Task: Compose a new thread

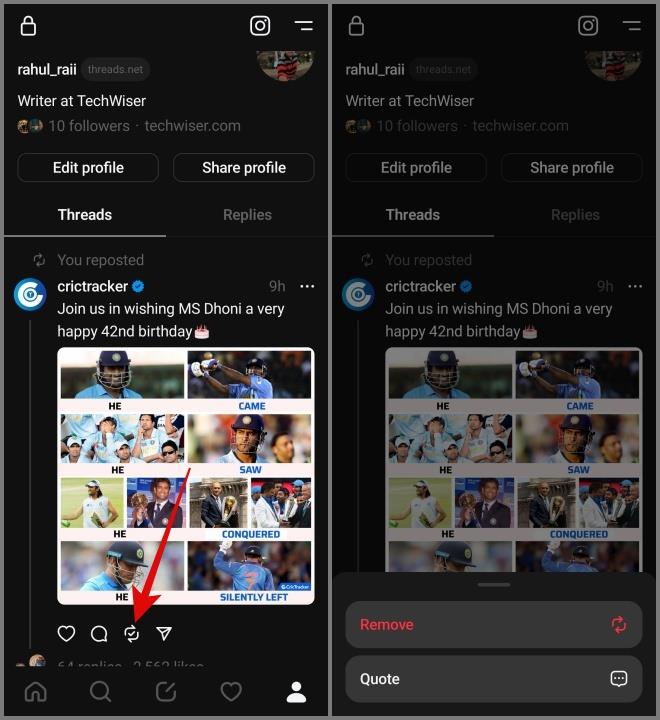Action: pyautogui.click(x=166, y=691)
